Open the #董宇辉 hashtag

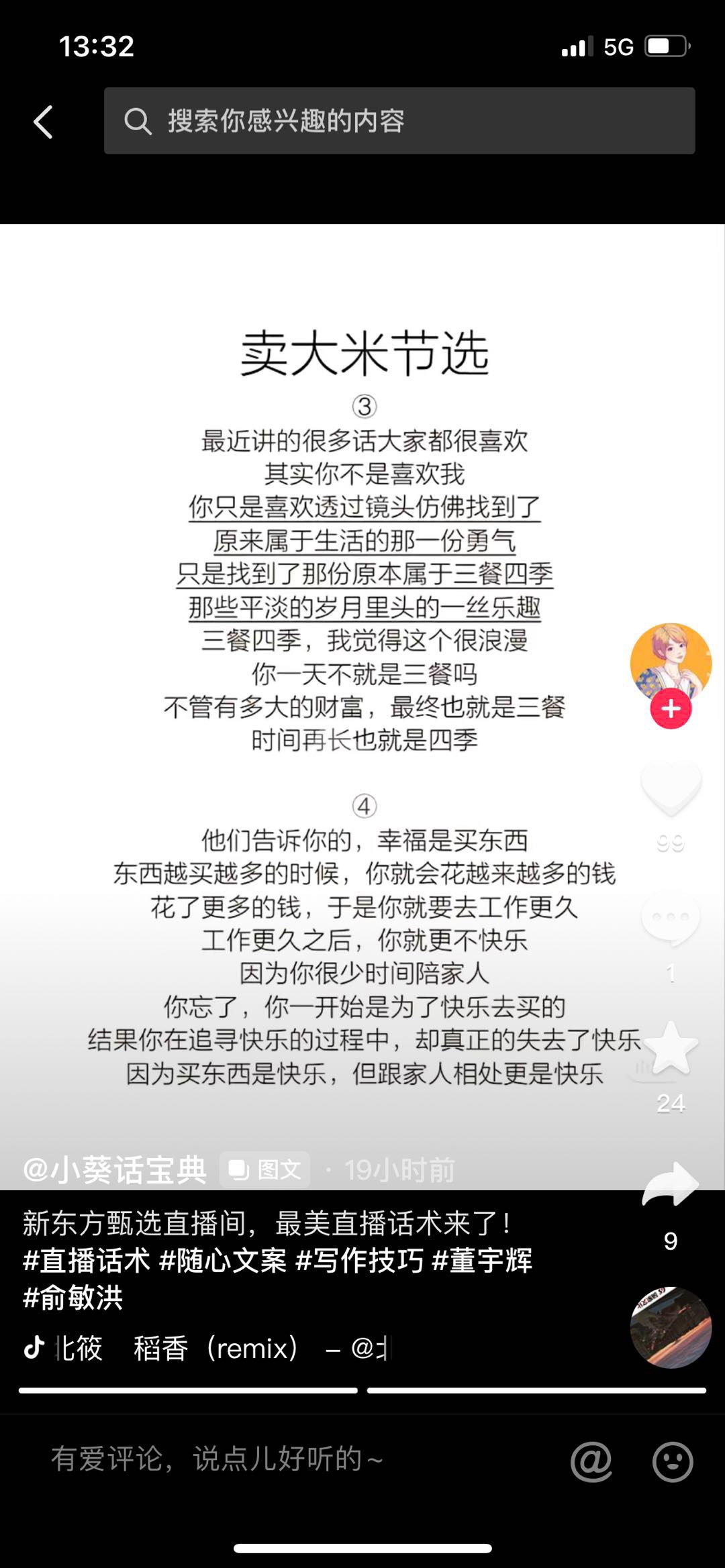[x=482, y=1261]
